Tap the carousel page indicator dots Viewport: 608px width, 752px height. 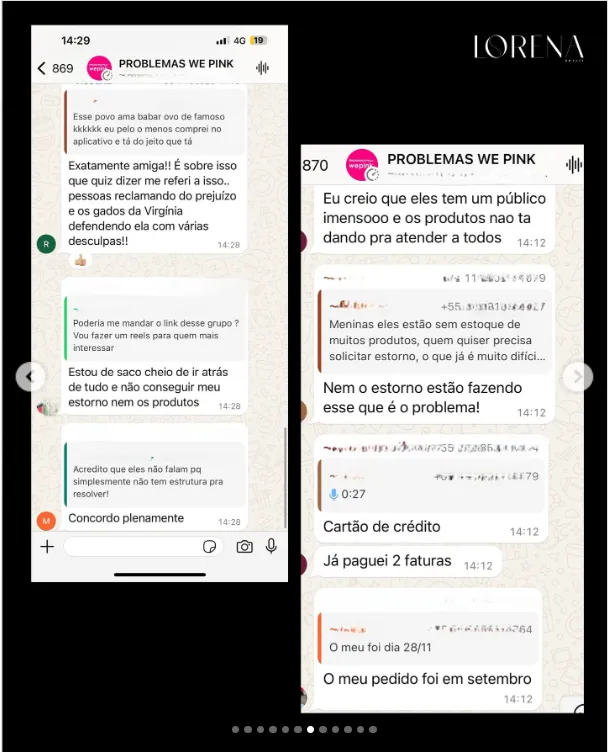[304, 729]
